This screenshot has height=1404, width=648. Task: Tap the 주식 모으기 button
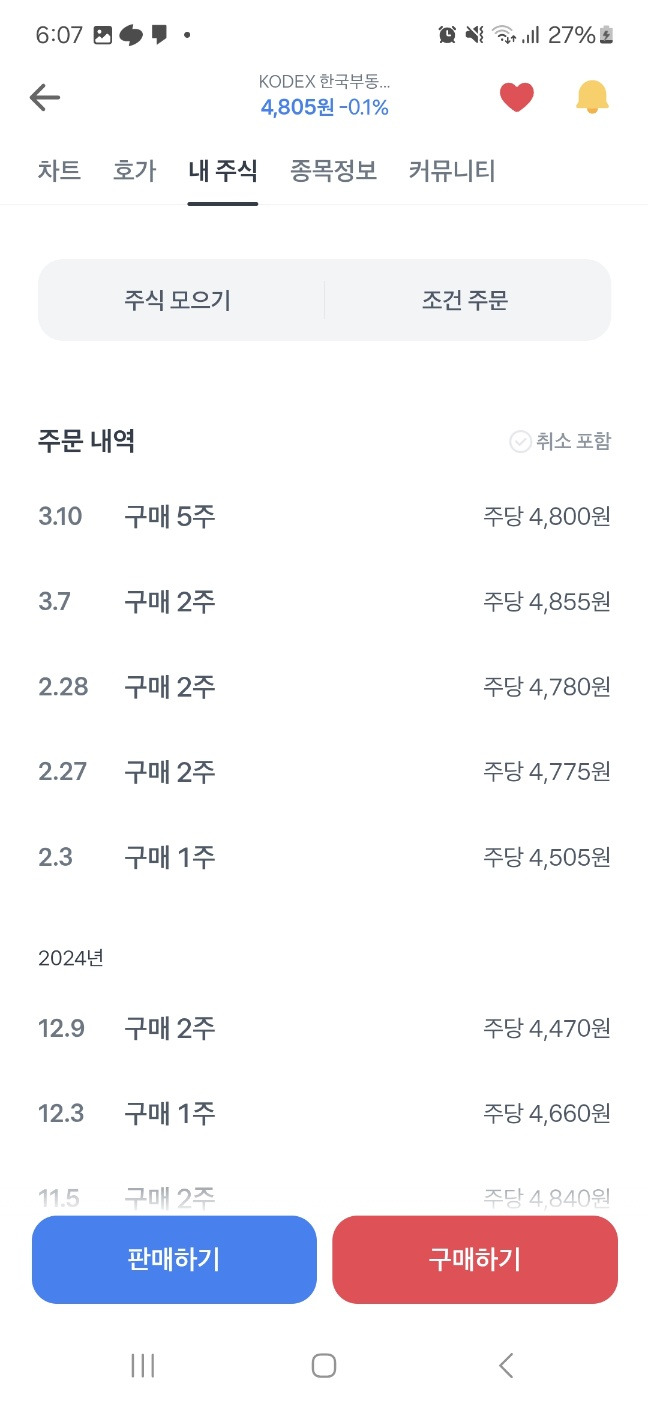178,300
